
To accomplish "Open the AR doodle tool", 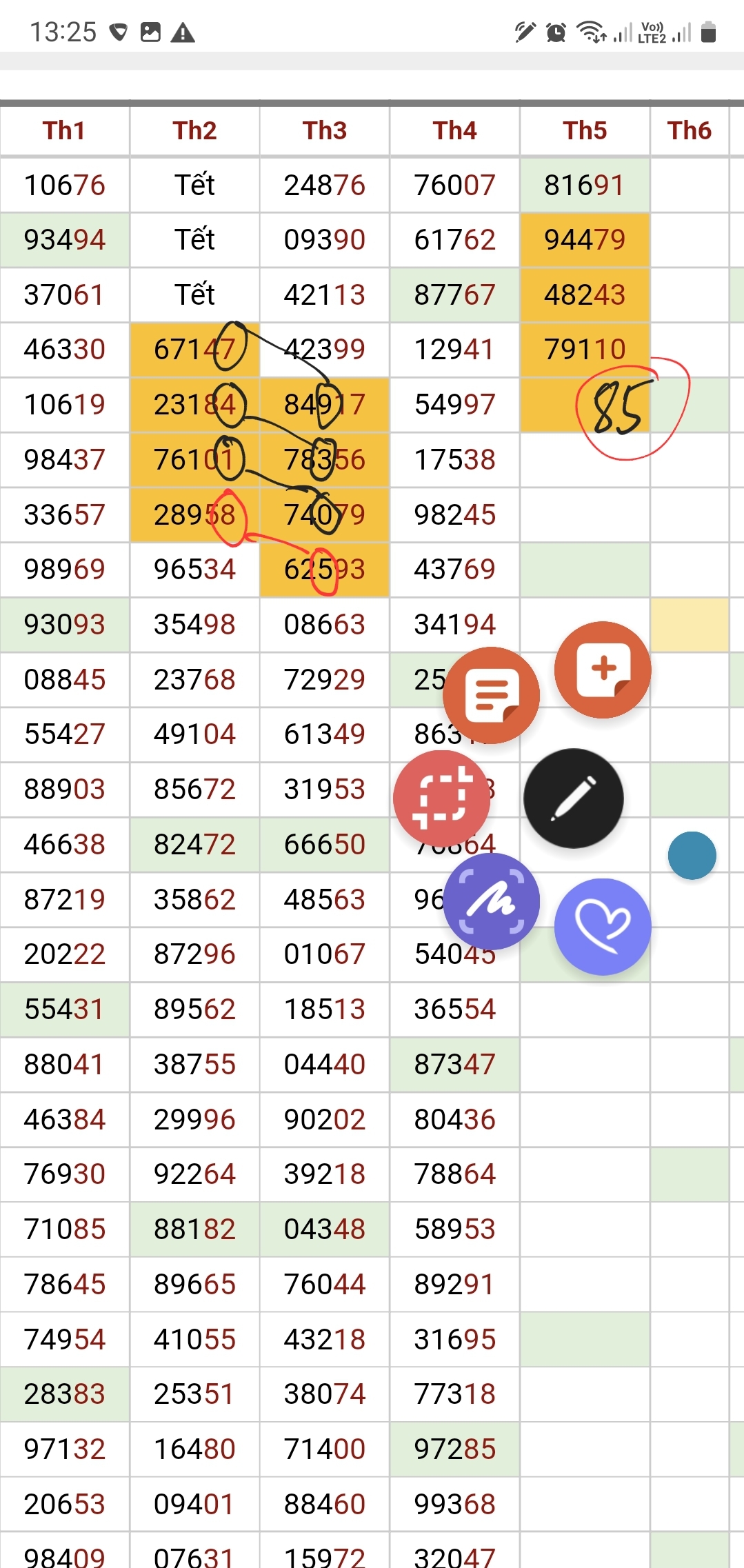I will pos(491,901).
